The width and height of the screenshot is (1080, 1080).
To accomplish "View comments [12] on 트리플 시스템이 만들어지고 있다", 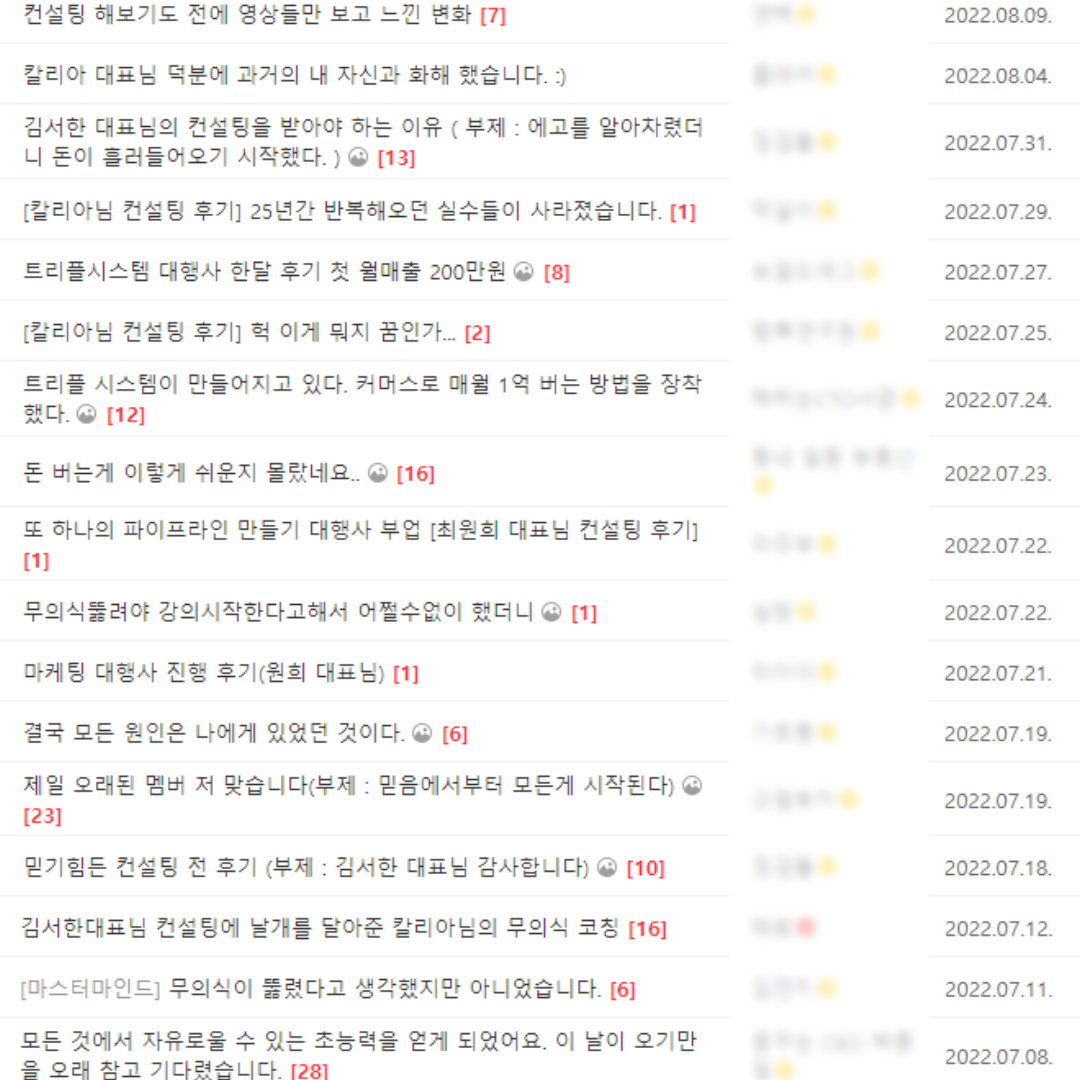I will point(126,415).
